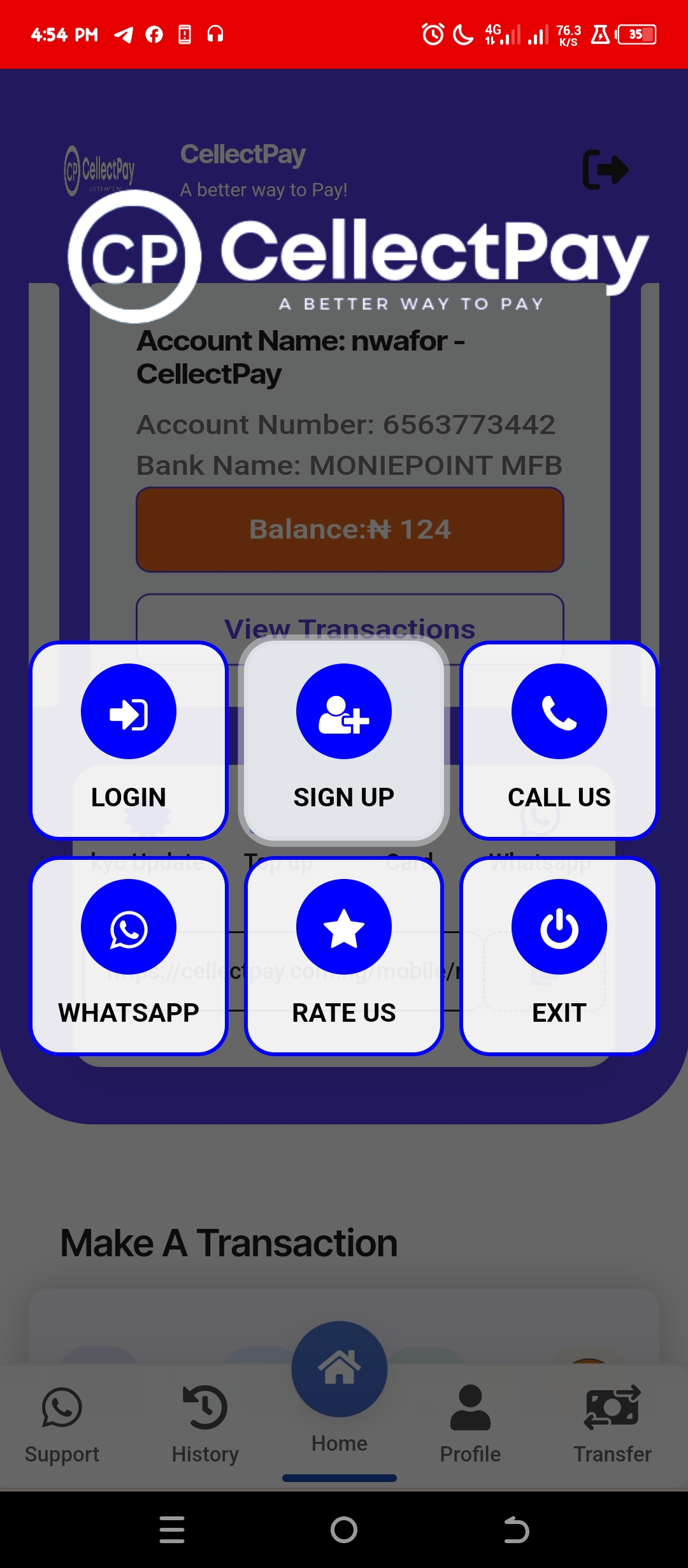Open the SIGN UP option

(344, 739)
